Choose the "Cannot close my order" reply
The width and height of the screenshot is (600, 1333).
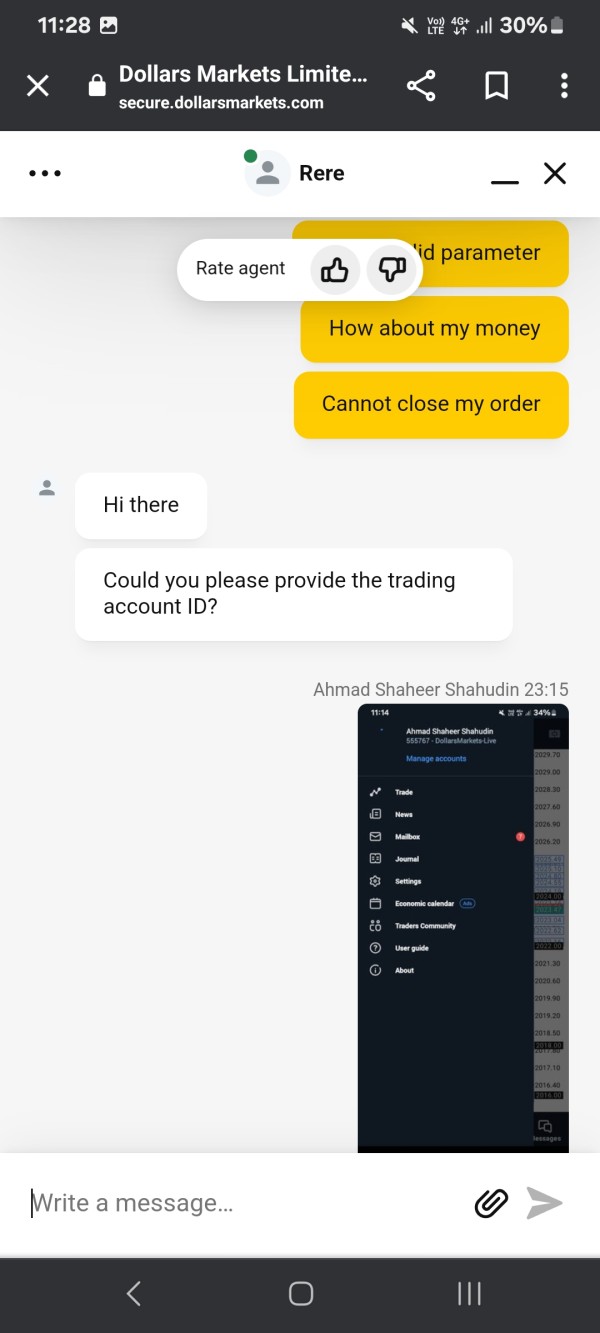[431, 405]
